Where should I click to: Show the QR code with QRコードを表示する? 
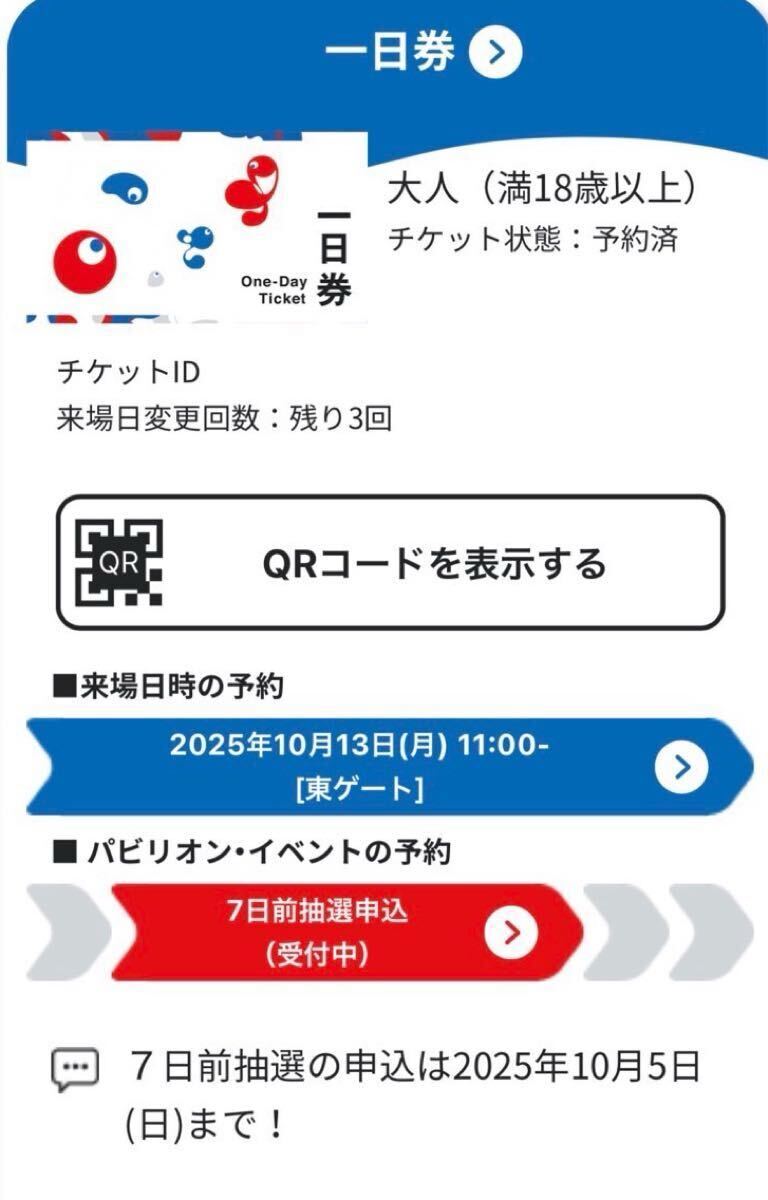[390, 563]
